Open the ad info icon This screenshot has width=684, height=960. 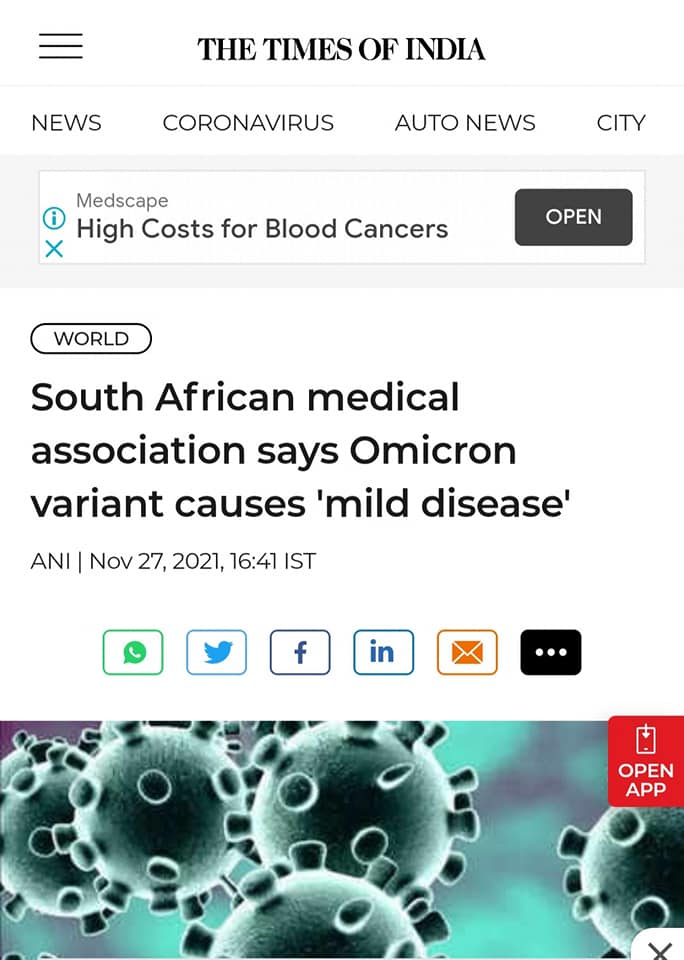[x=54, y=218]
